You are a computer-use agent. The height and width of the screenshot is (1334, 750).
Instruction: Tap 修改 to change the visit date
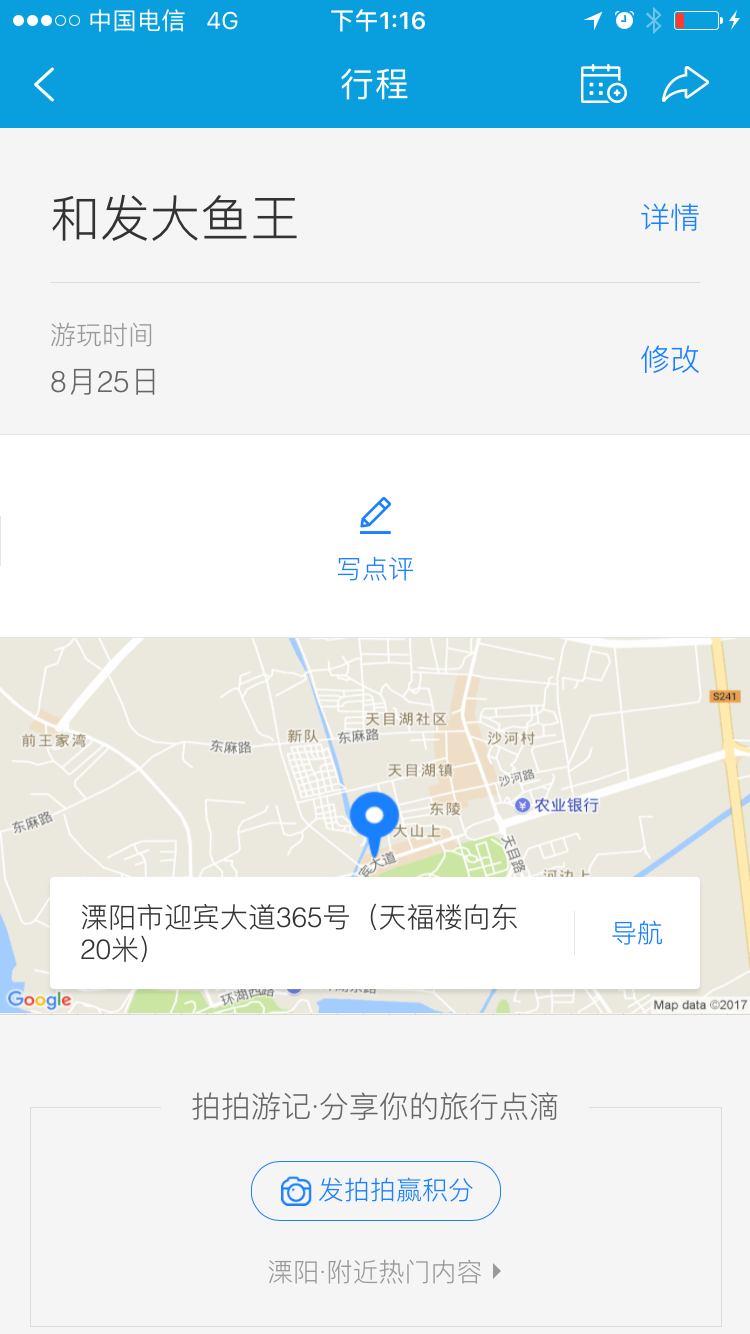(x=669, y=359)
